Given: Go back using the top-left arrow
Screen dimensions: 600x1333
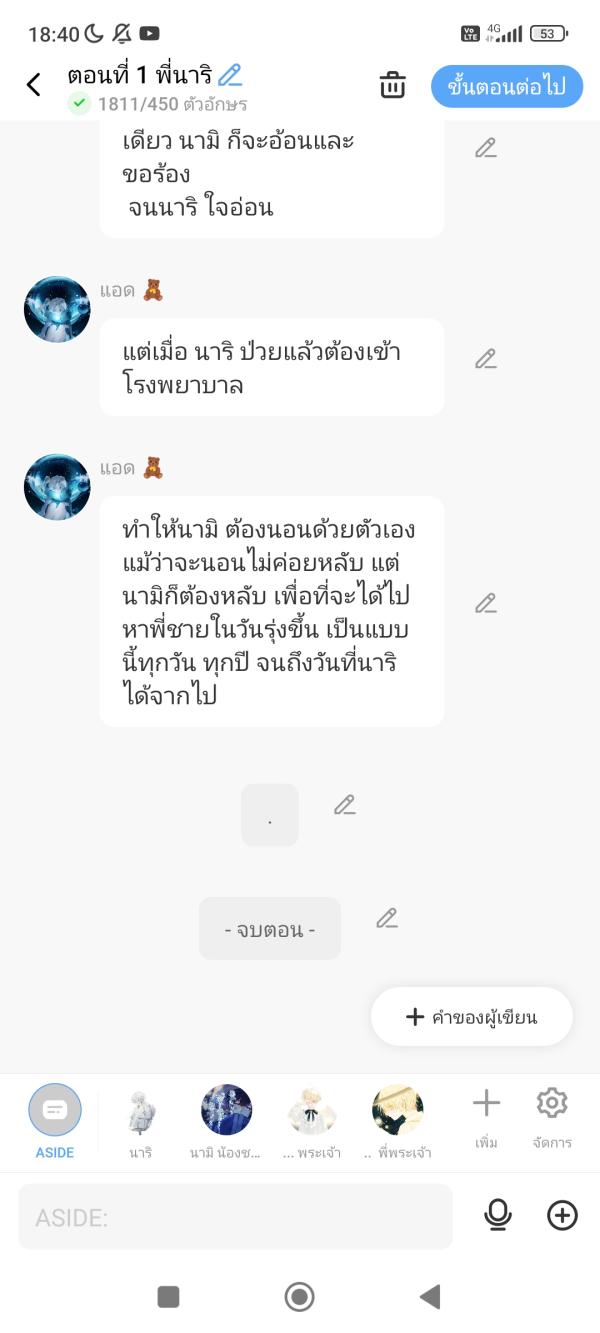Looking at the screenshot, I should coord(33,85).
